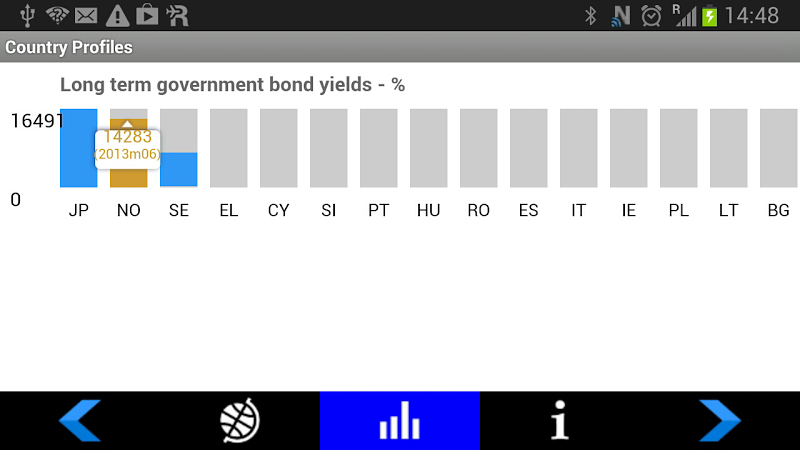
Task: Tap the BG bar in the chart
Action: pyautogui.click(x=778, y=148)
